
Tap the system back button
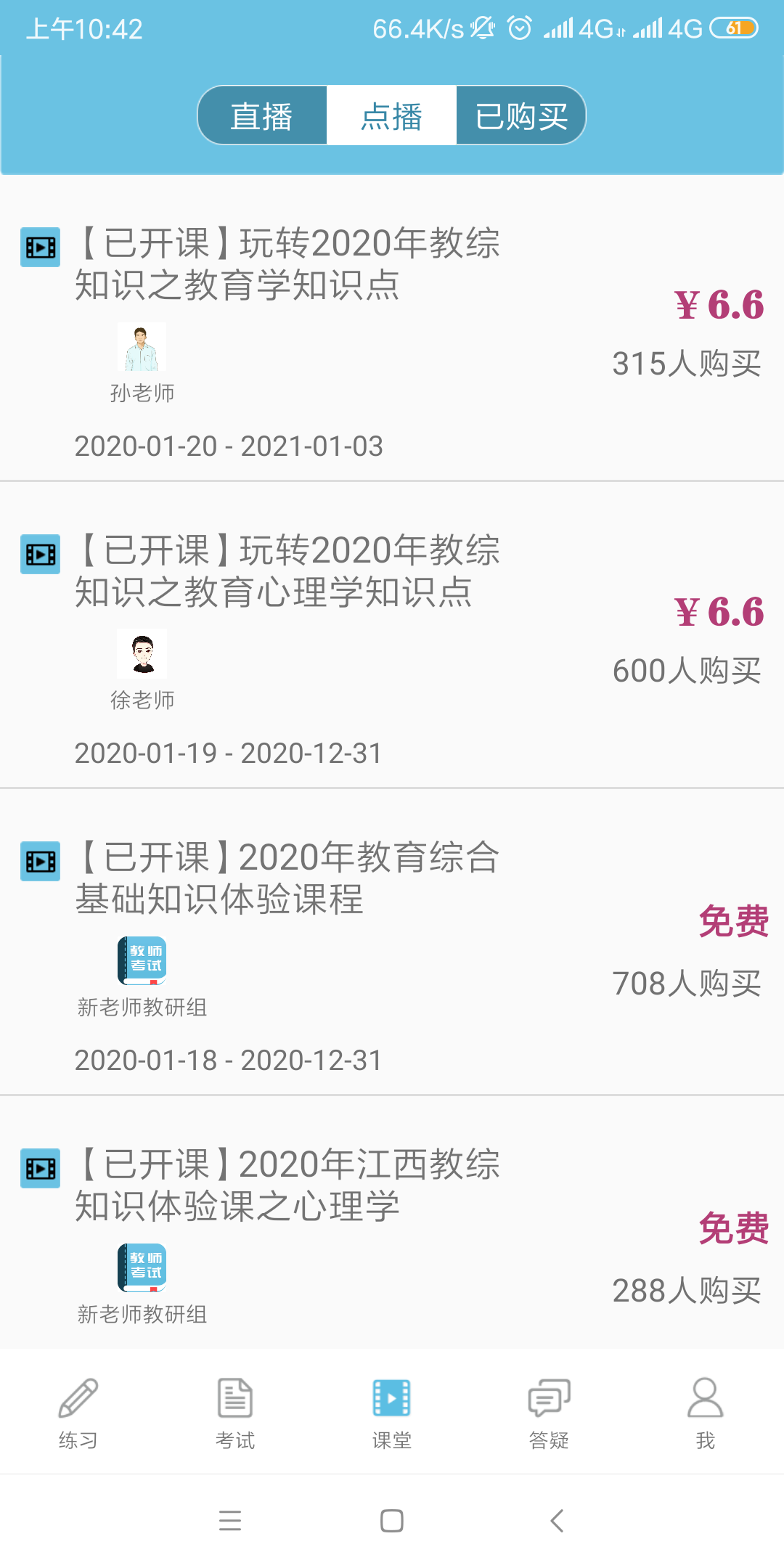[557, 1520]
